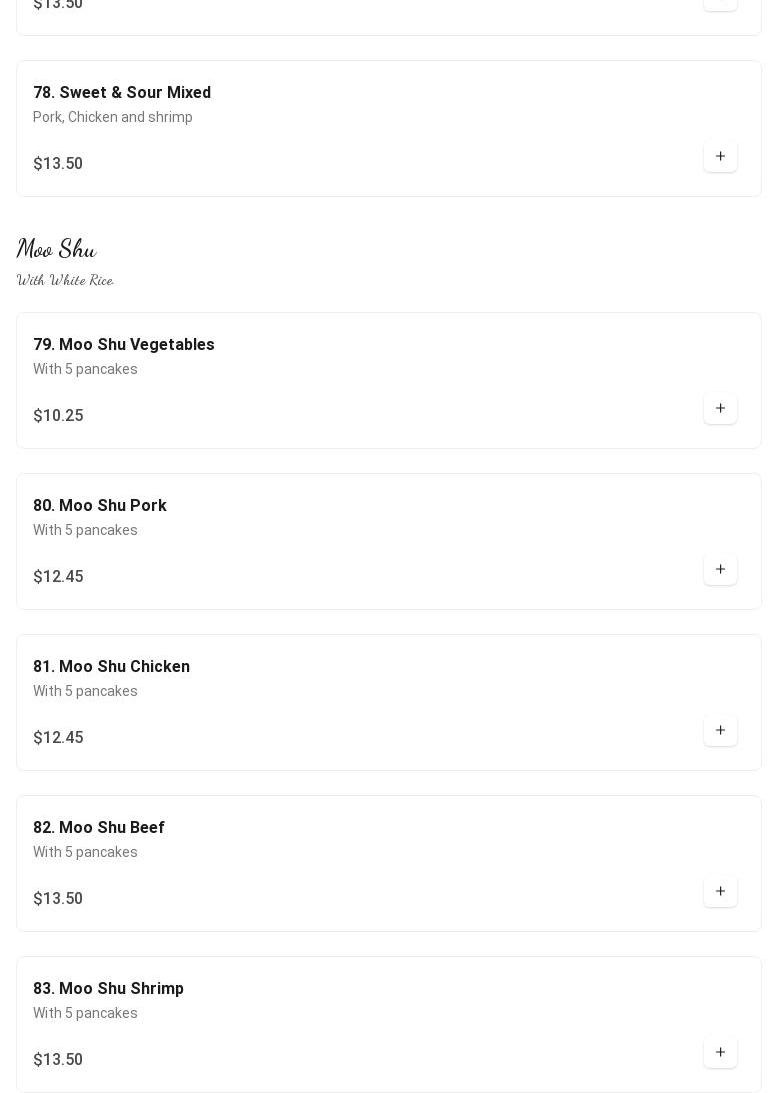The width and height of the screenshot is (778, 1093).
Task: Select the 82. Moo Shu Beef card
Action: (99, 828)
